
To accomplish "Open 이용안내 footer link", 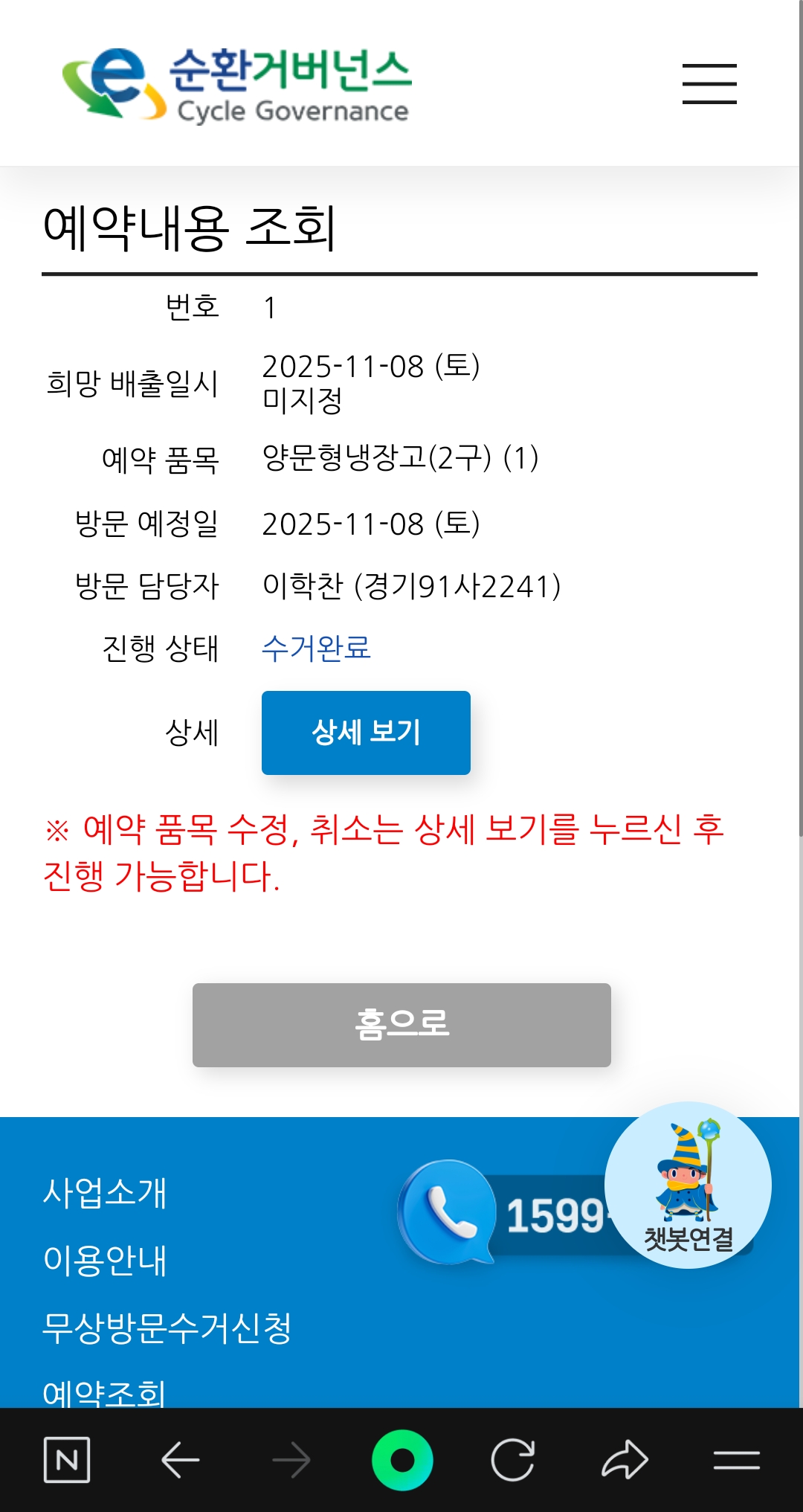I will pyautogui.click(x=105, y=1260).
